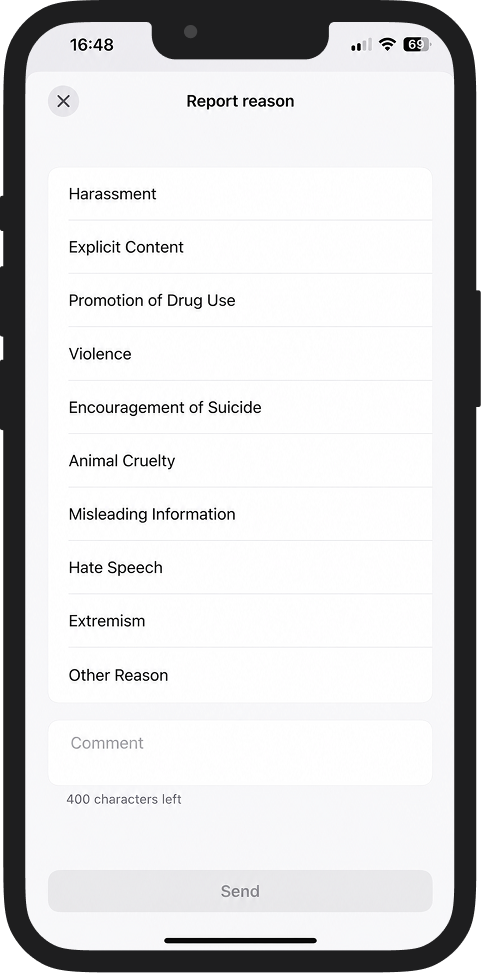Close the Report reason sheet
The width and height of the screenshot is (481, 973).
point(63,101)
